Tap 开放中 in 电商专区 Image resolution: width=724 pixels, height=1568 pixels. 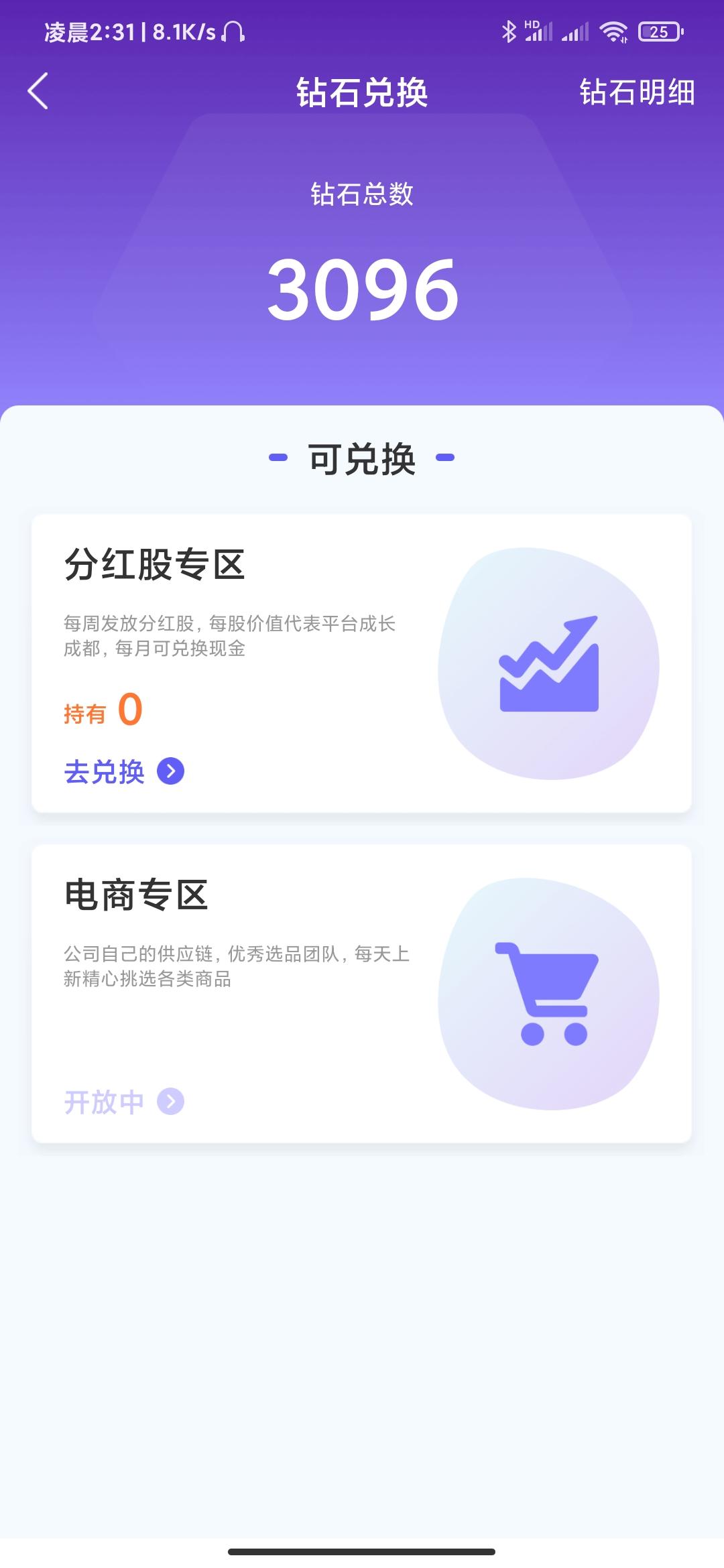pos(124,1102)
